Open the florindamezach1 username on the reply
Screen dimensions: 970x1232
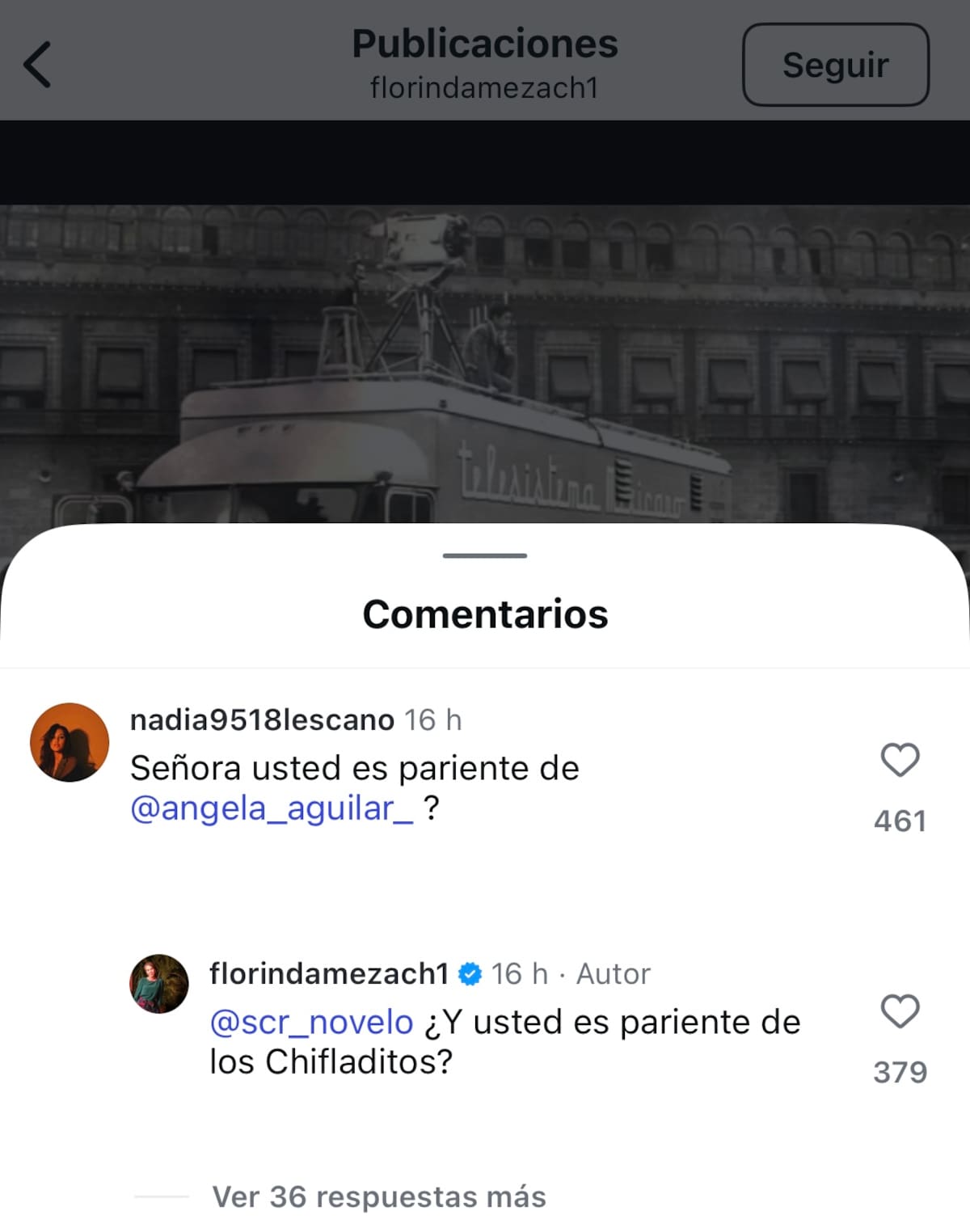click(329, 974)
